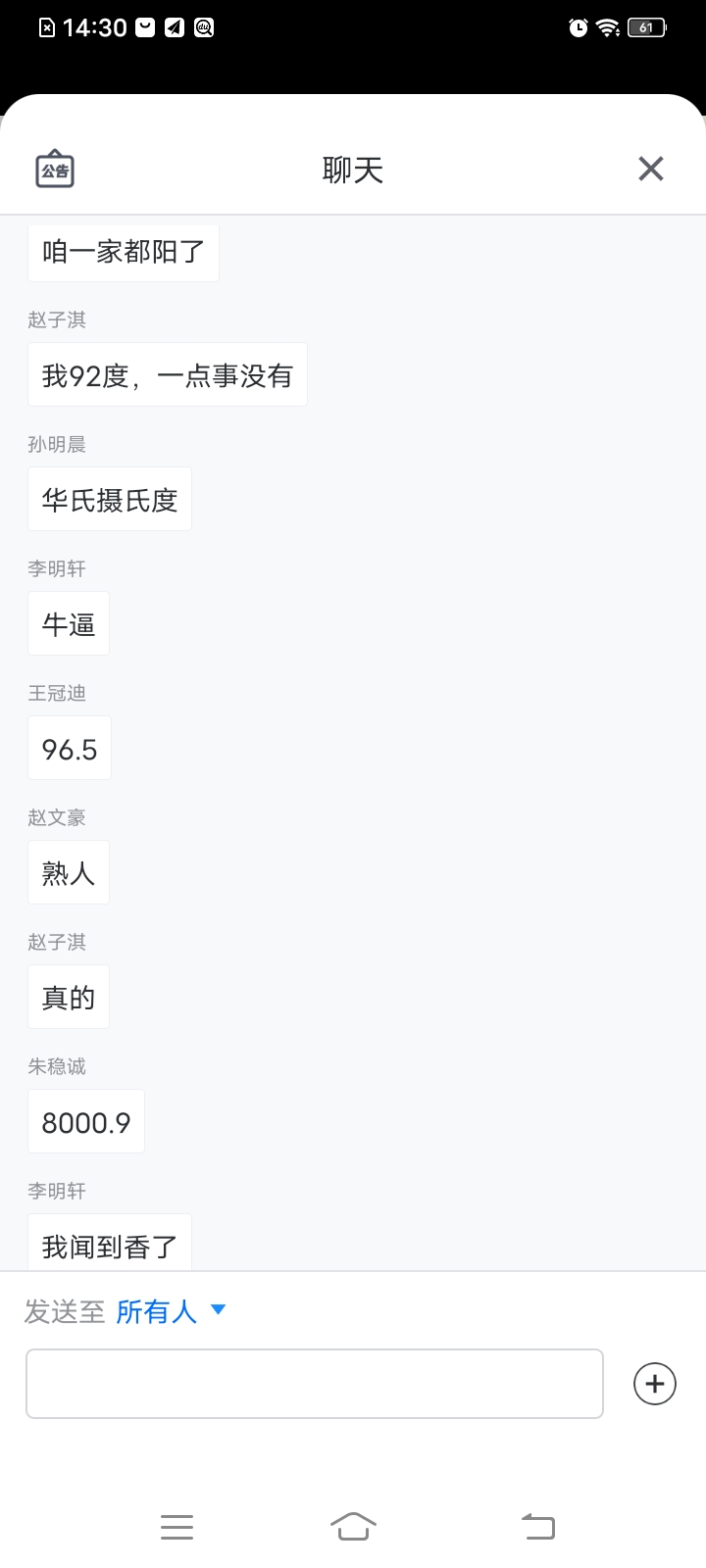Focus the chat message input field
The width and height of the screenshot is (706, 1568).
coord(314,1384)
